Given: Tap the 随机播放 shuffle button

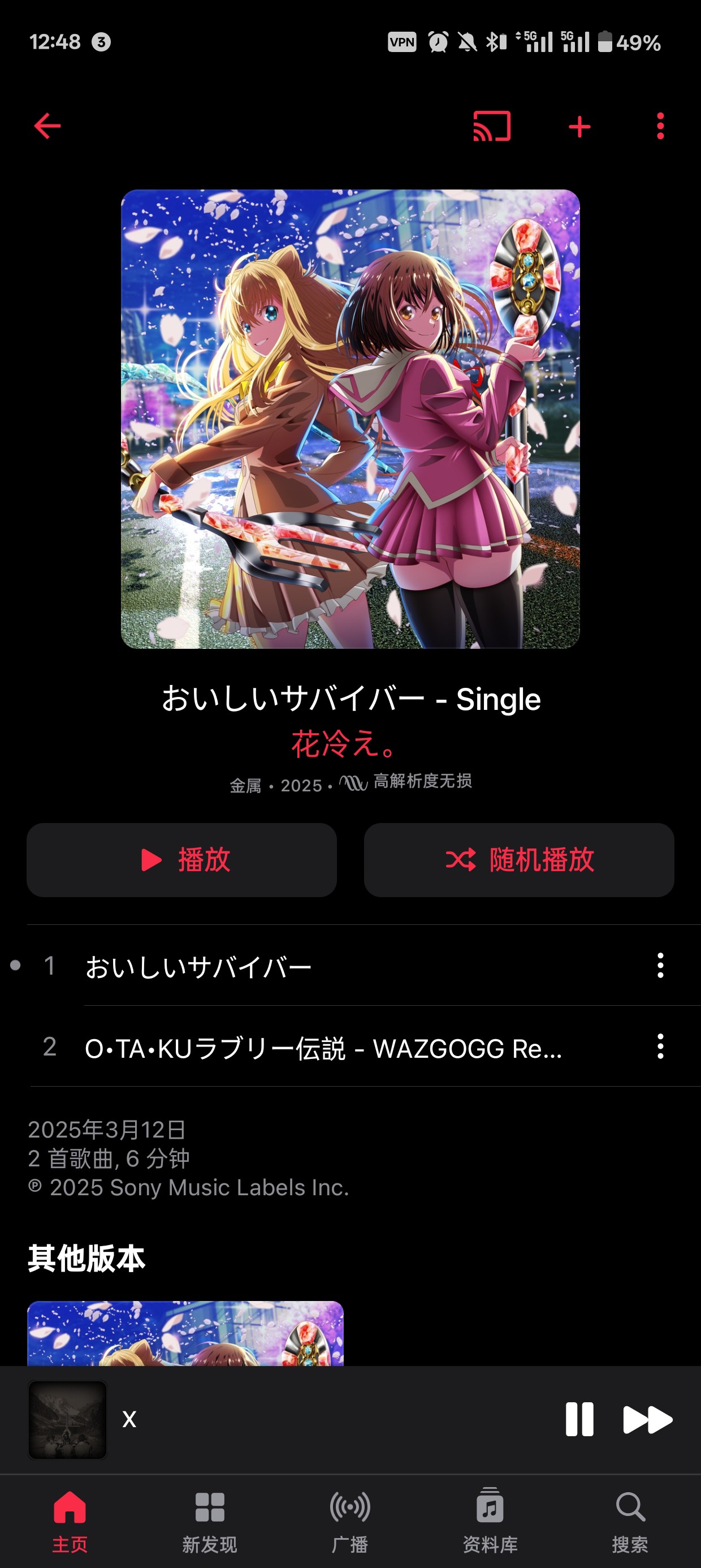Looking at the screenshot, I should (518, 859).
